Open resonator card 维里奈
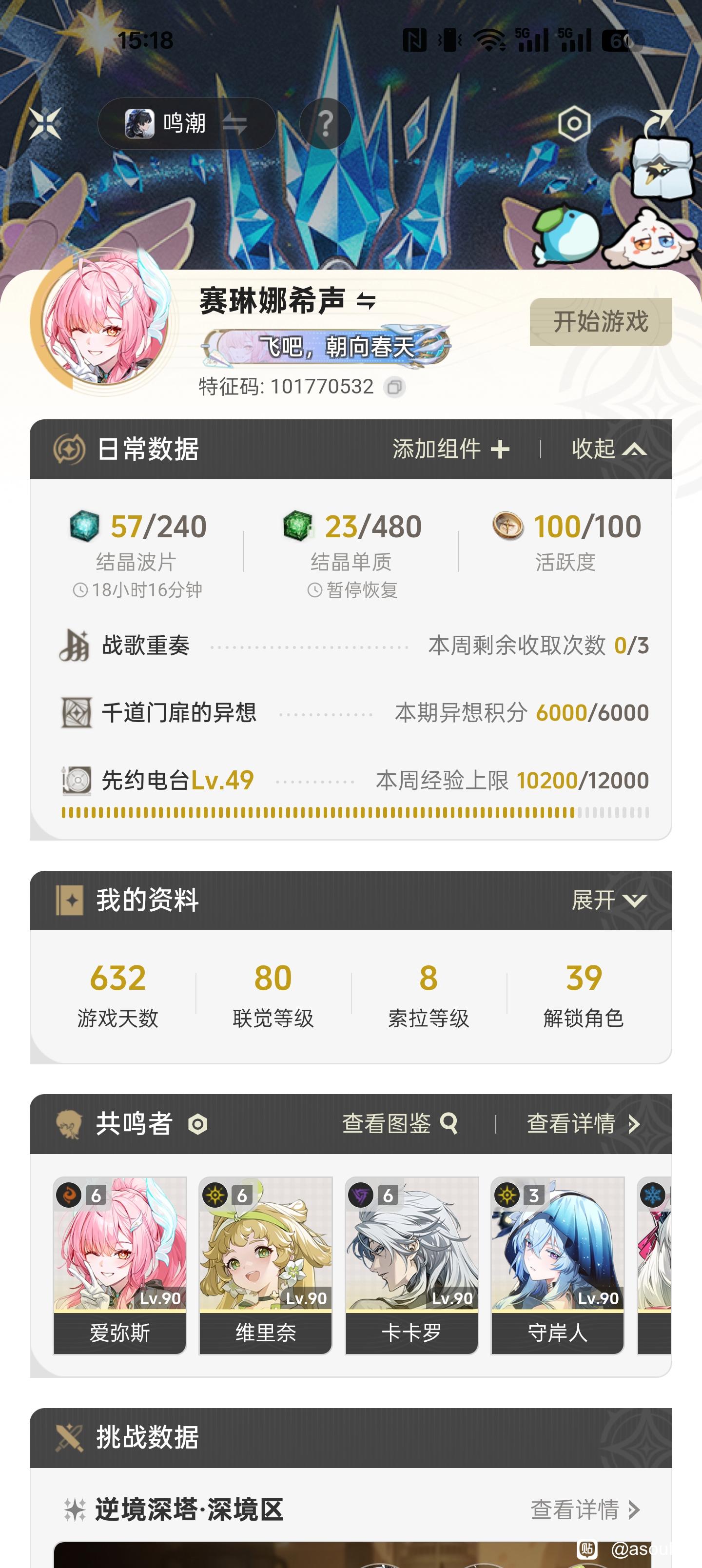Viewport: 702px width, 1568px height. pyautogui.click(x=266, y=1266)
